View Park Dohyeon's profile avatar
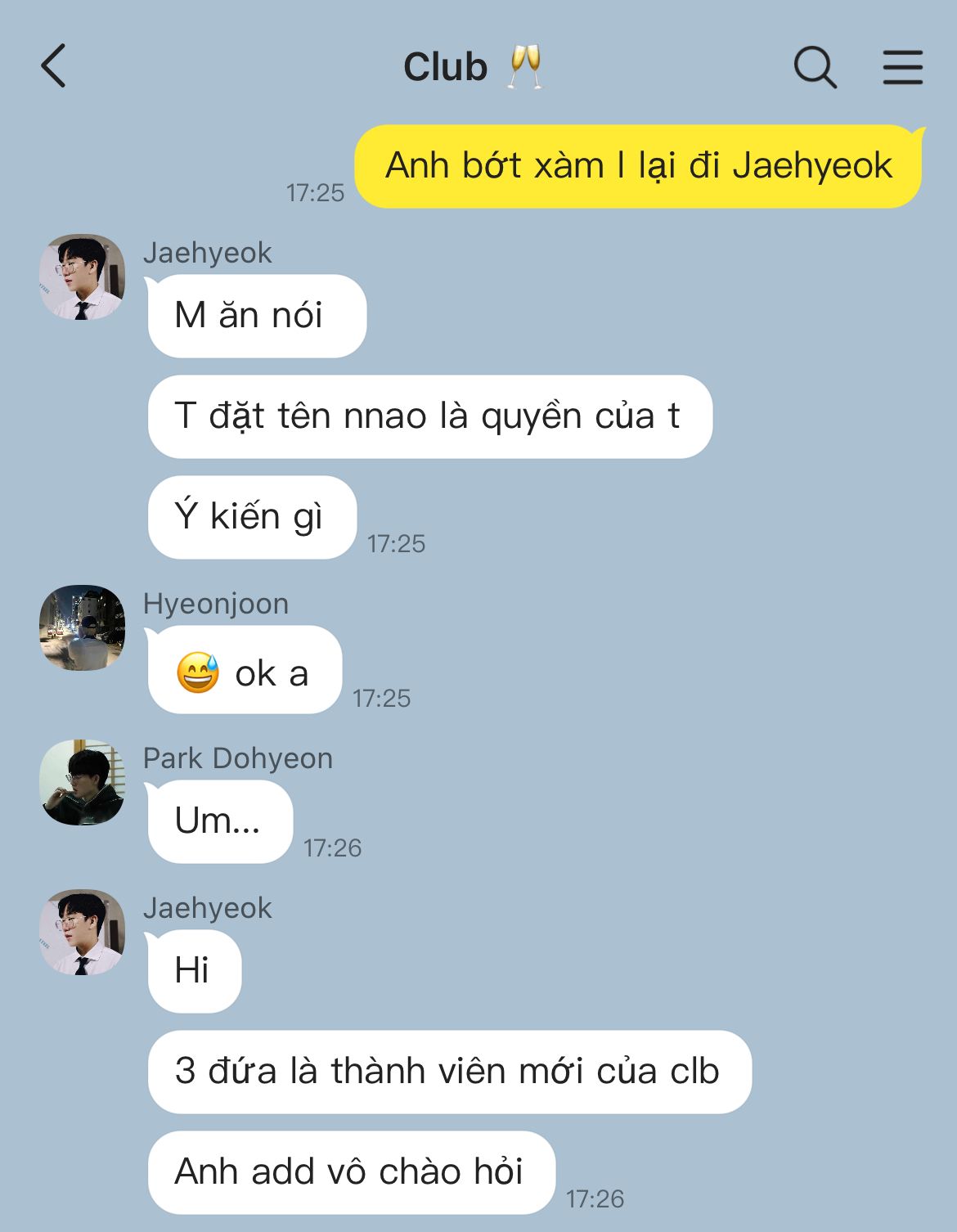Viewport: 957px width, 1232px height. tap(82, 783)
